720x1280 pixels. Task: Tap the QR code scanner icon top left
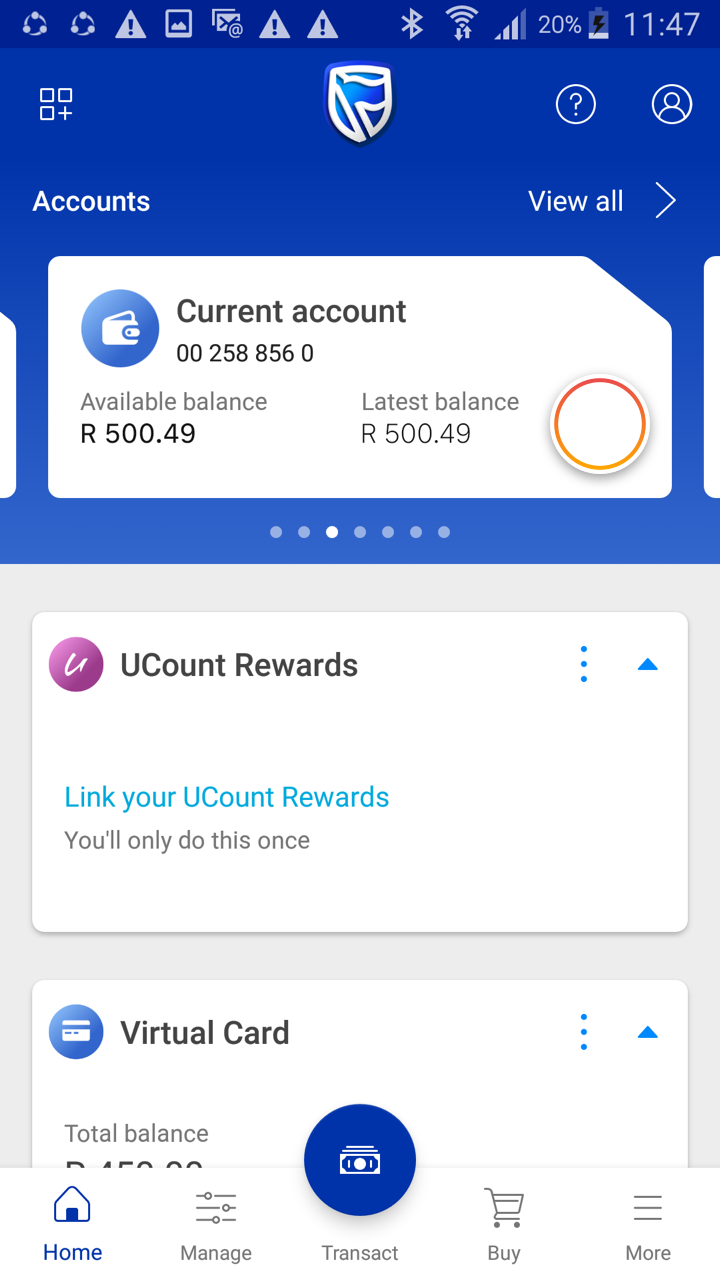click(56, 103)
